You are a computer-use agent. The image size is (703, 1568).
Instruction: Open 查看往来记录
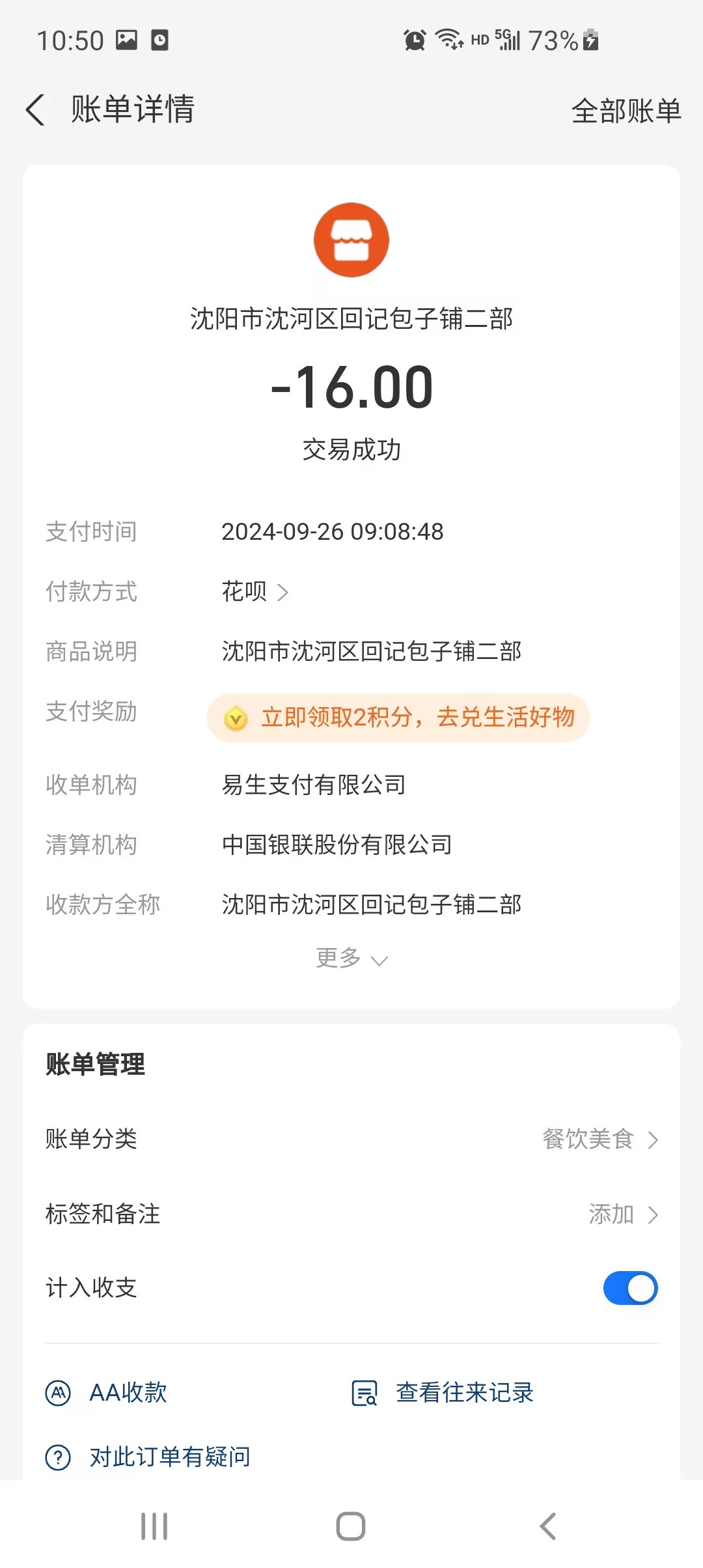(443, 1393)
